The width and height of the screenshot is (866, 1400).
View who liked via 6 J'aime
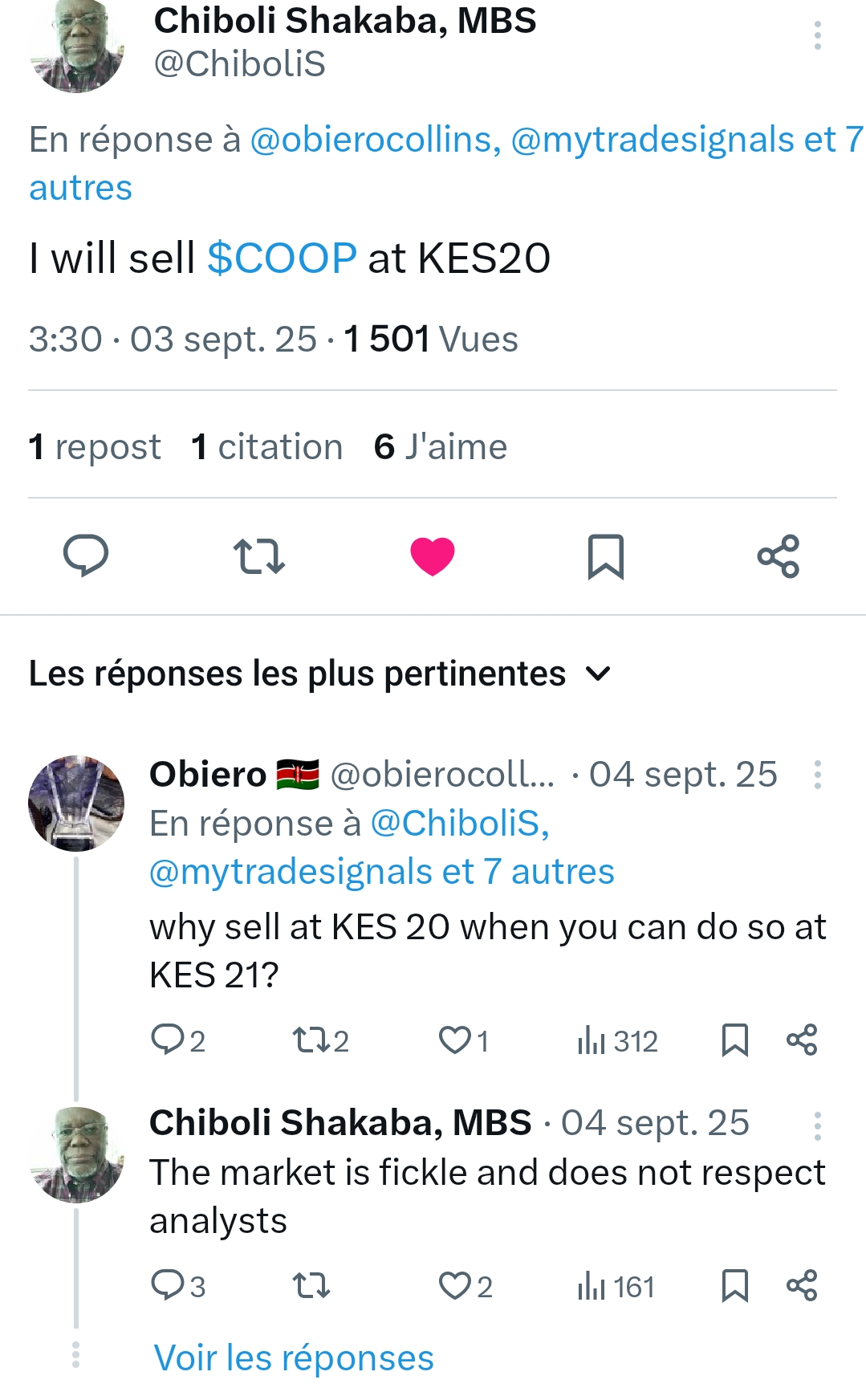tap(441, 447)
